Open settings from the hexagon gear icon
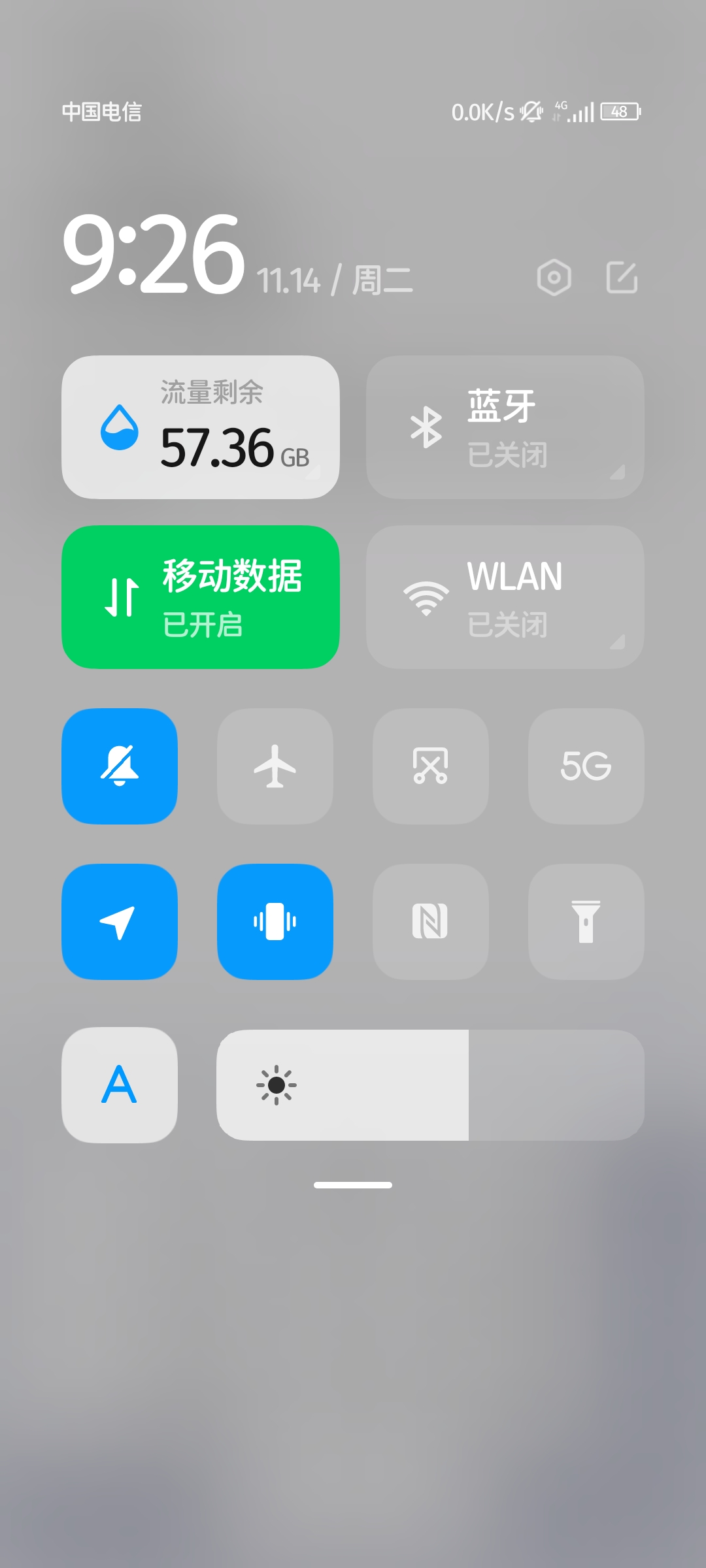Screen dimensions: 706x1568 (x=554, y=278)
